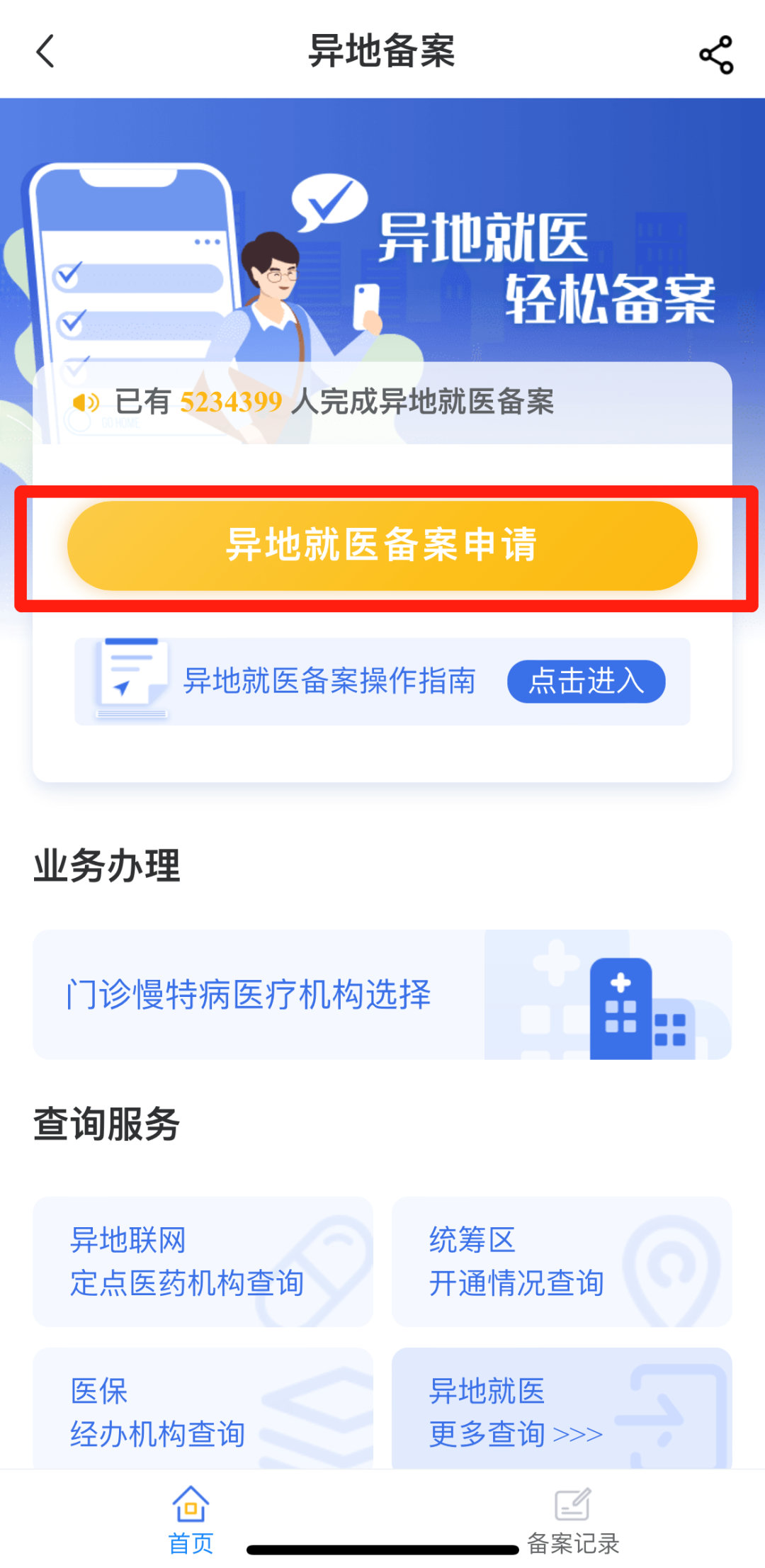Share this page using the share icon

(716, 55)
